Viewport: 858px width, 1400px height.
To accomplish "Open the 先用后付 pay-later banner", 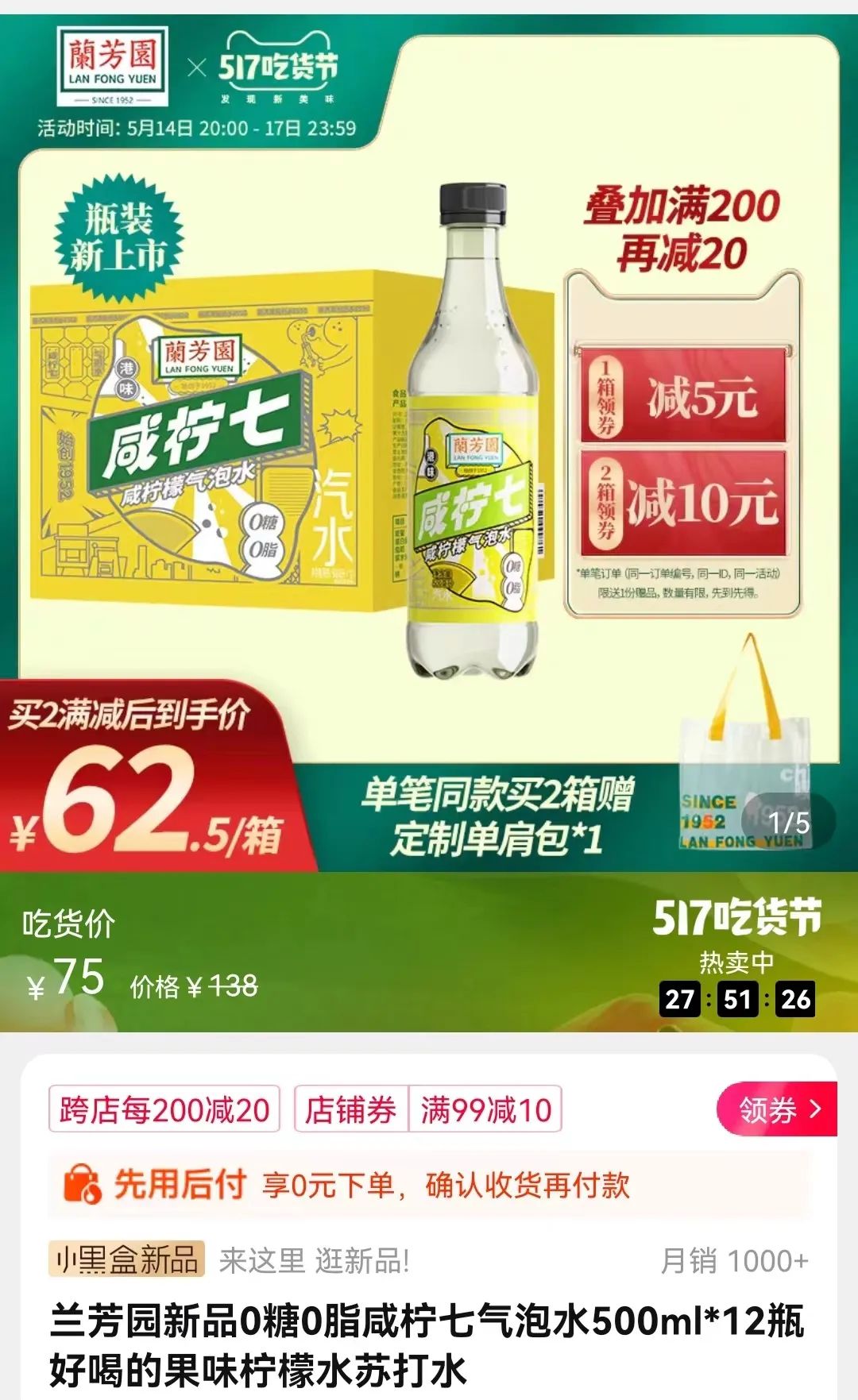I will tap(428, 1186).
